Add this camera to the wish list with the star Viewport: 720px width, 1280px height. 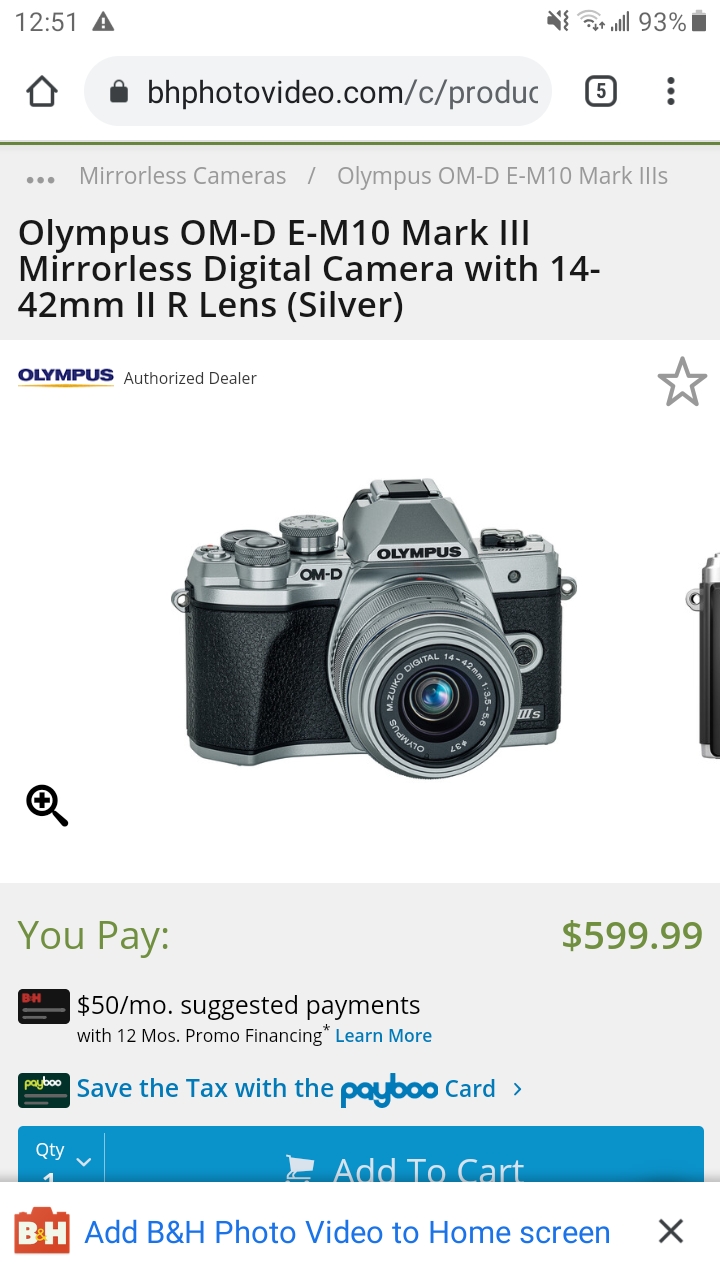(682, 382)
